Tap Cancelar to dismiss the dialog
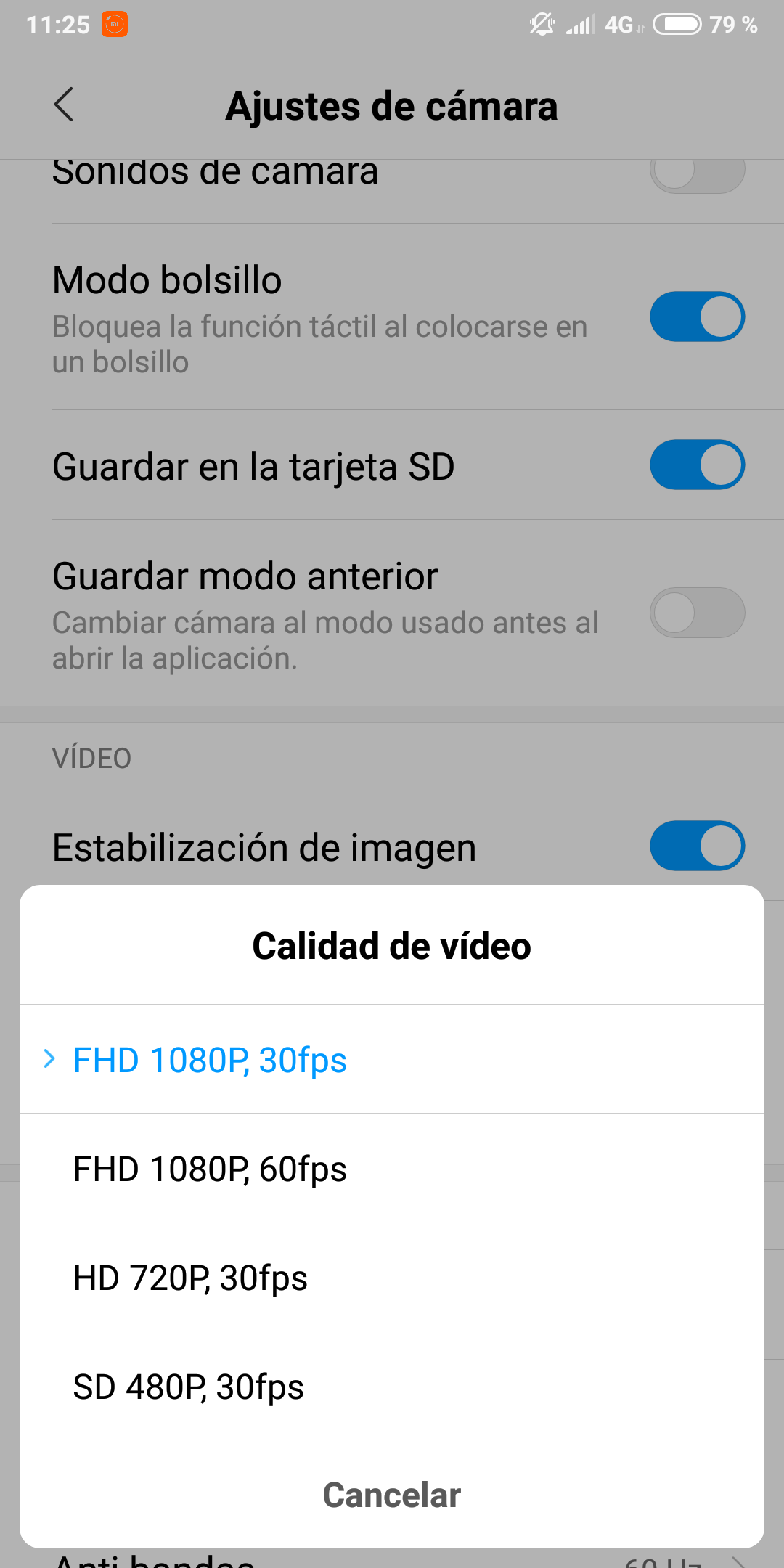This screenshot has height=1568, width=784. point(392,1495)
